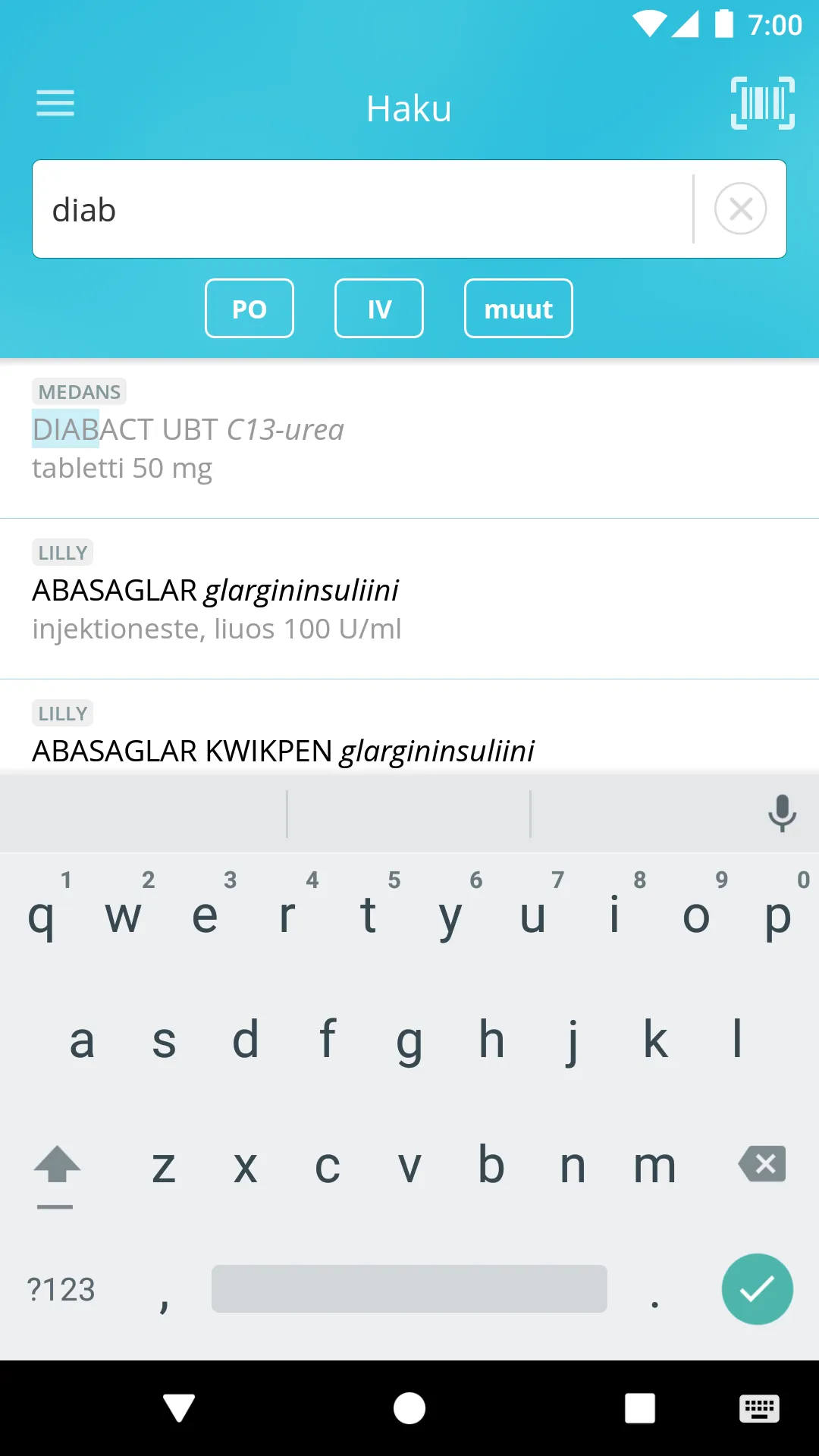
Task: Open the hamburger navigation menu
Action: click(55, 103)
